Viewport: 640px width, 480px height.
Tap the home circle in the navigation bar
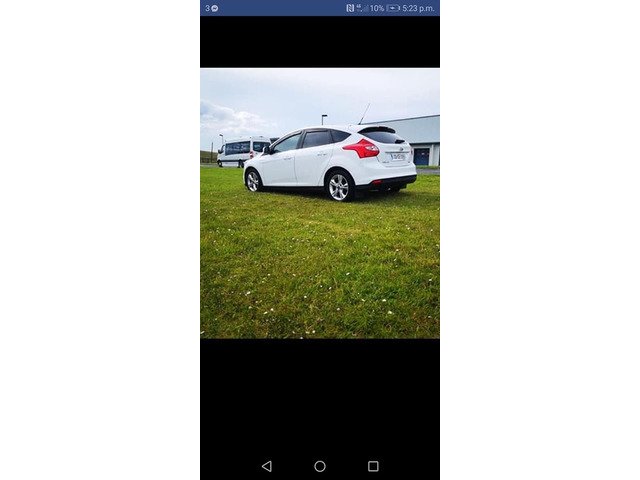(320, 466)
